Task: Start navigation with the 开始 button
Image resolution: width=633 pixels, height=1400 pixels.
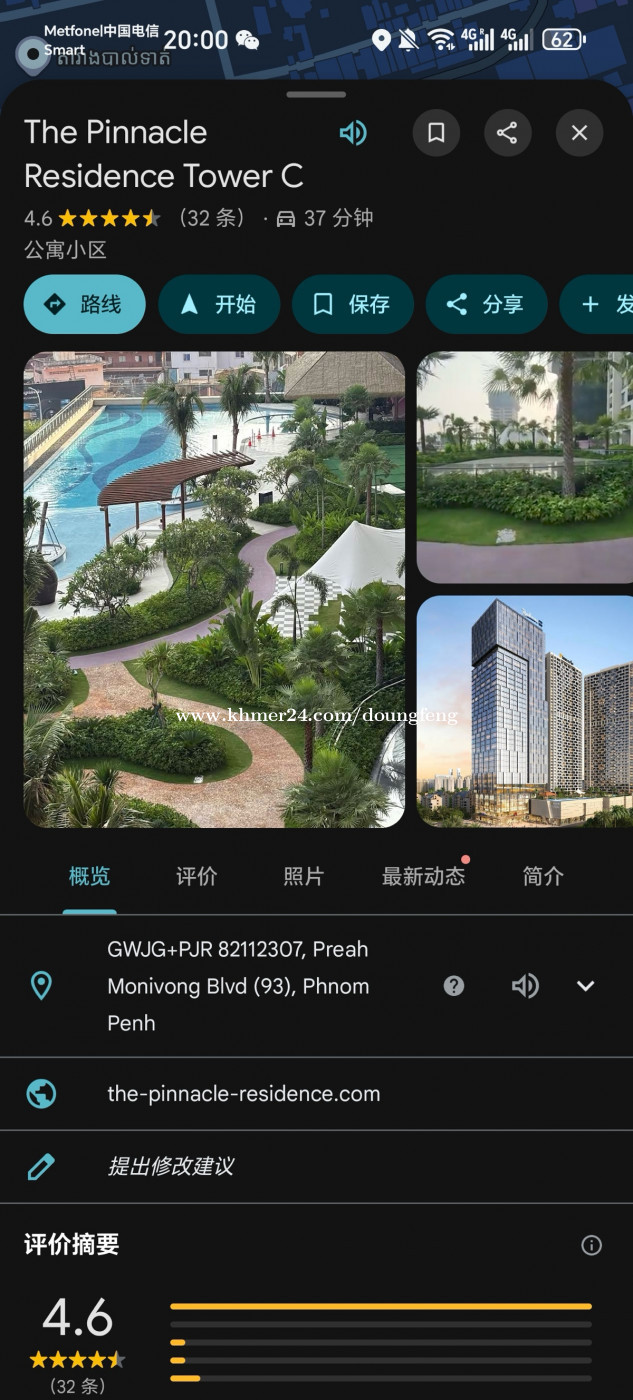Action: pos(219,304)
